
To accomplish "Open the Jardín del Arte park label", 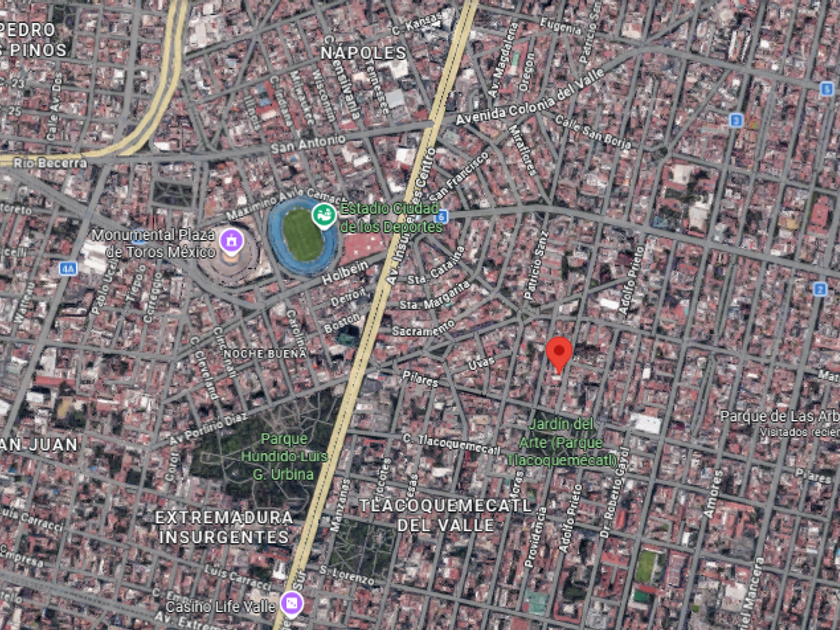I will tap(561, 442).
